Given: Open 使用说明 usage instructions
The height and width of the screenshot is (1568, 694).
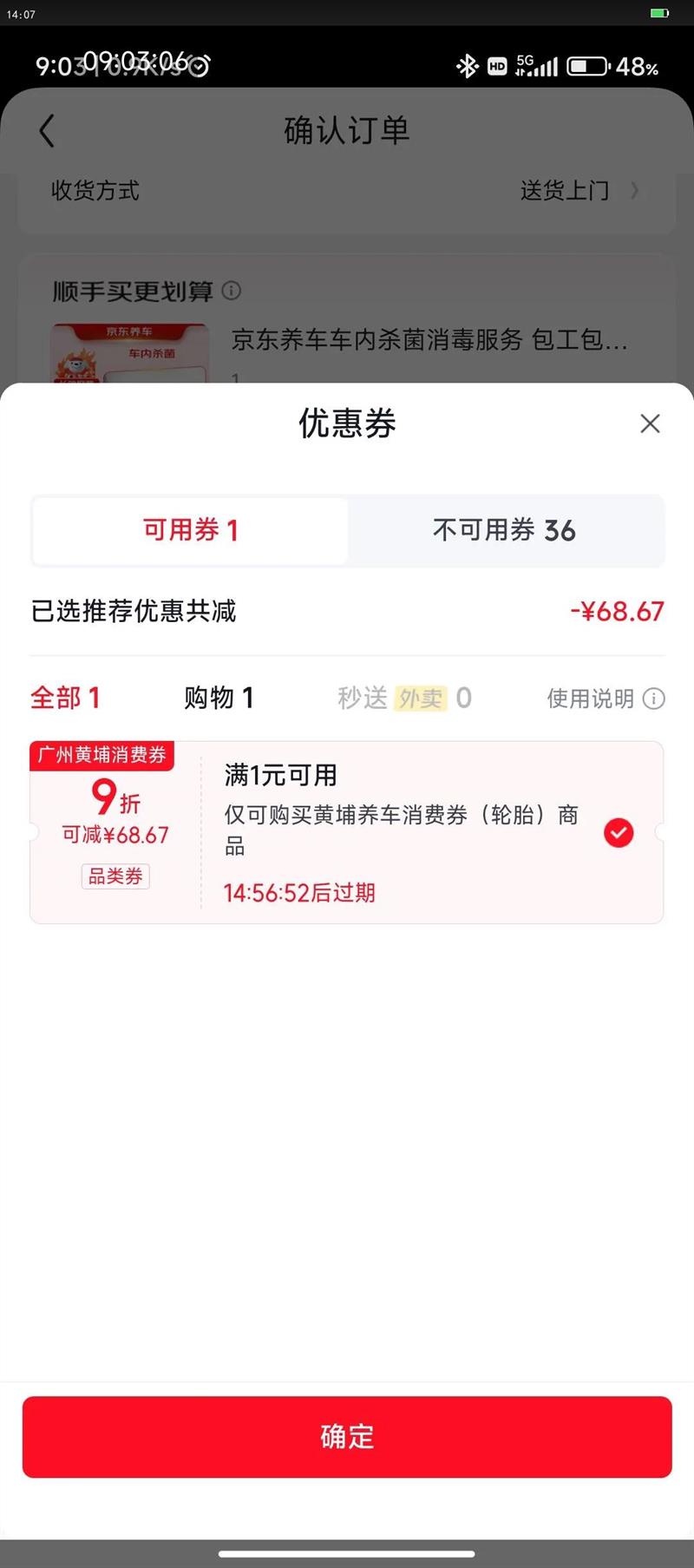Looking at the screenshot, I should point(605,699).
